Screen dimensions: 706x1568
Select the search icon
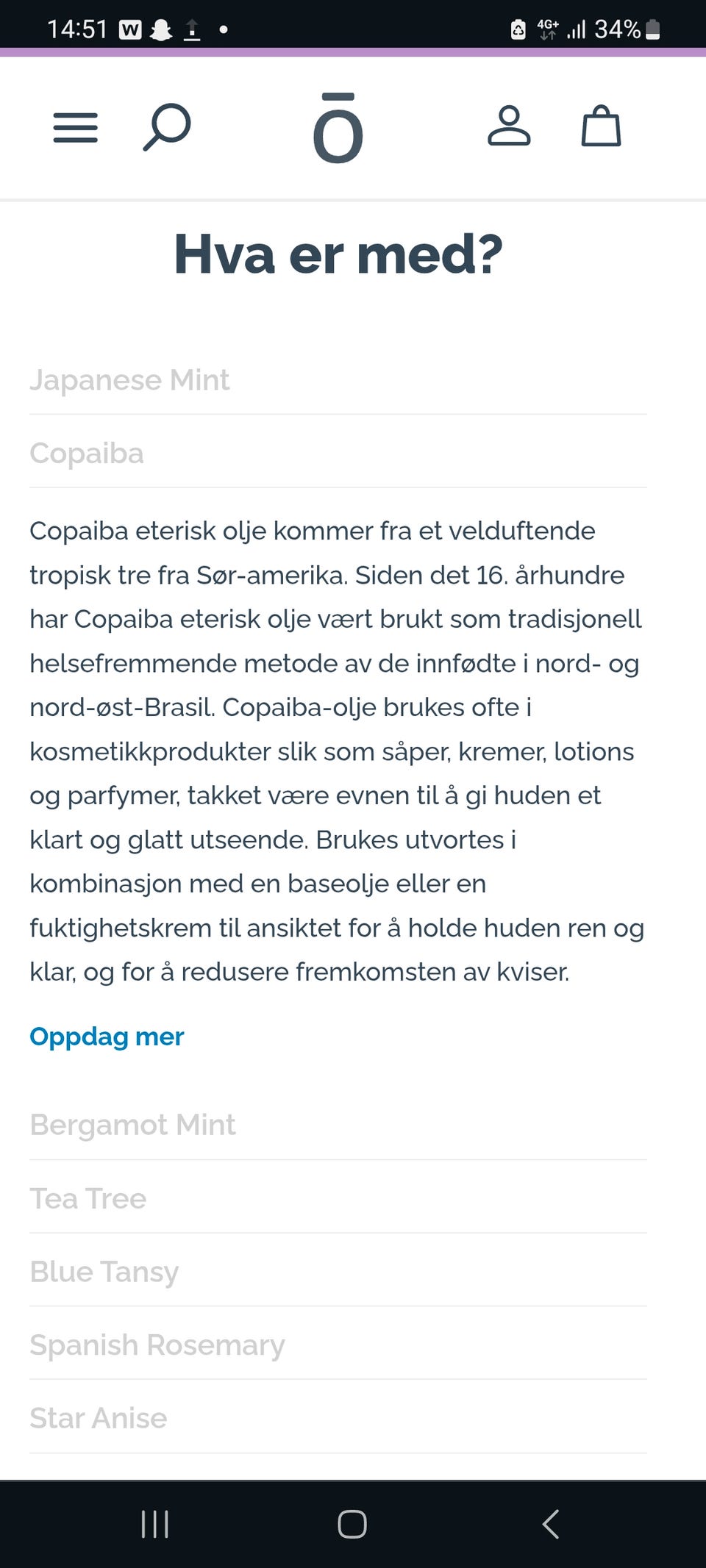point(165,128)
